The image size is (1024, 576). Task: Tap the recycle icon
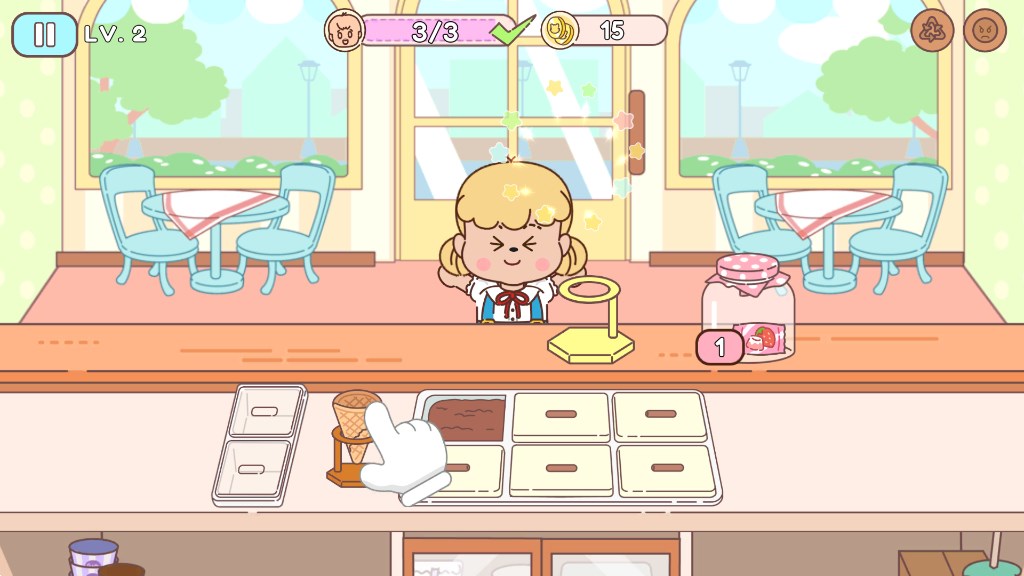pyautogui.click(x=932, y=31)
